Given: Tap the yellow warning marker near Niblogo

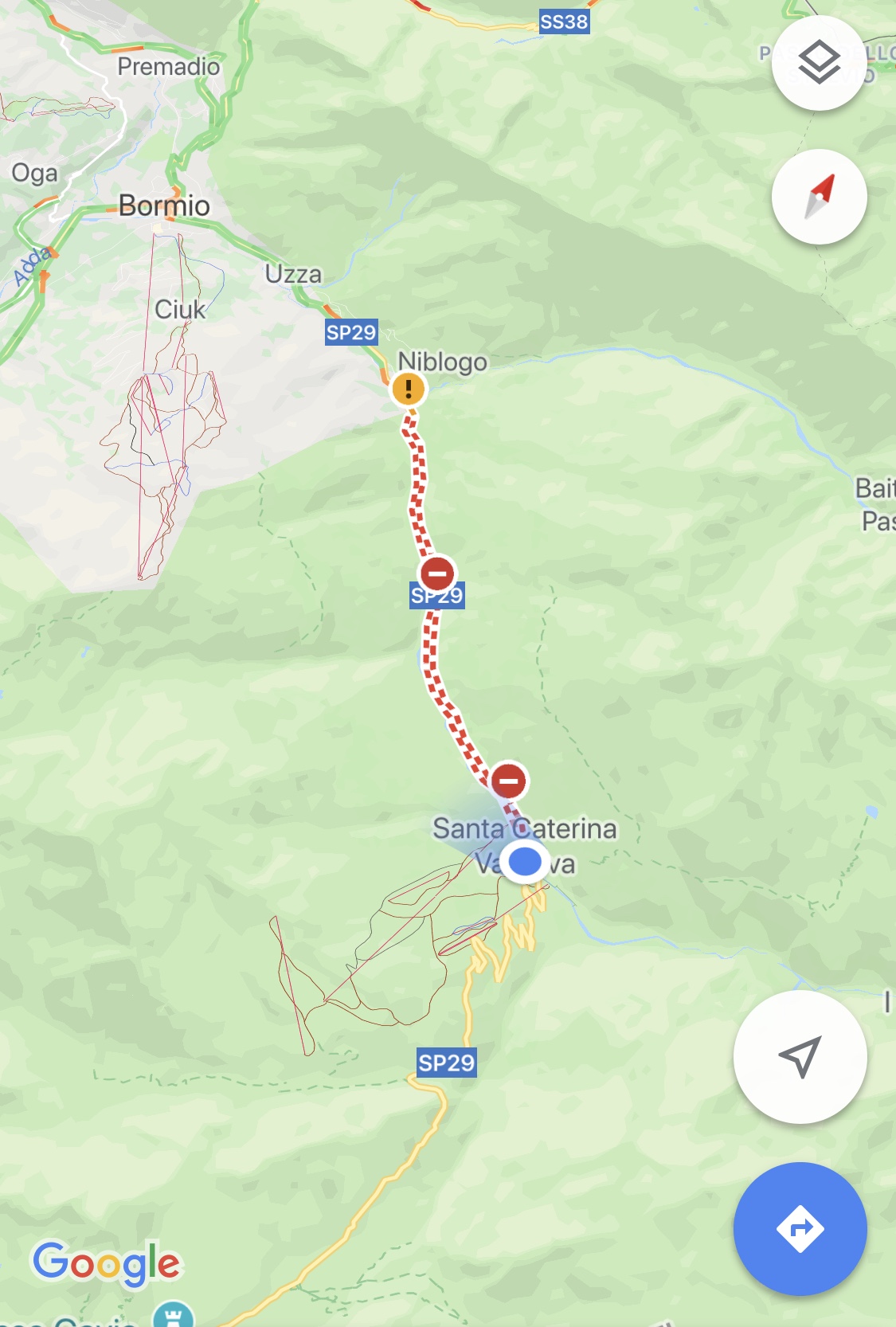Looking at the screenshot, I should tap(409, 389).
